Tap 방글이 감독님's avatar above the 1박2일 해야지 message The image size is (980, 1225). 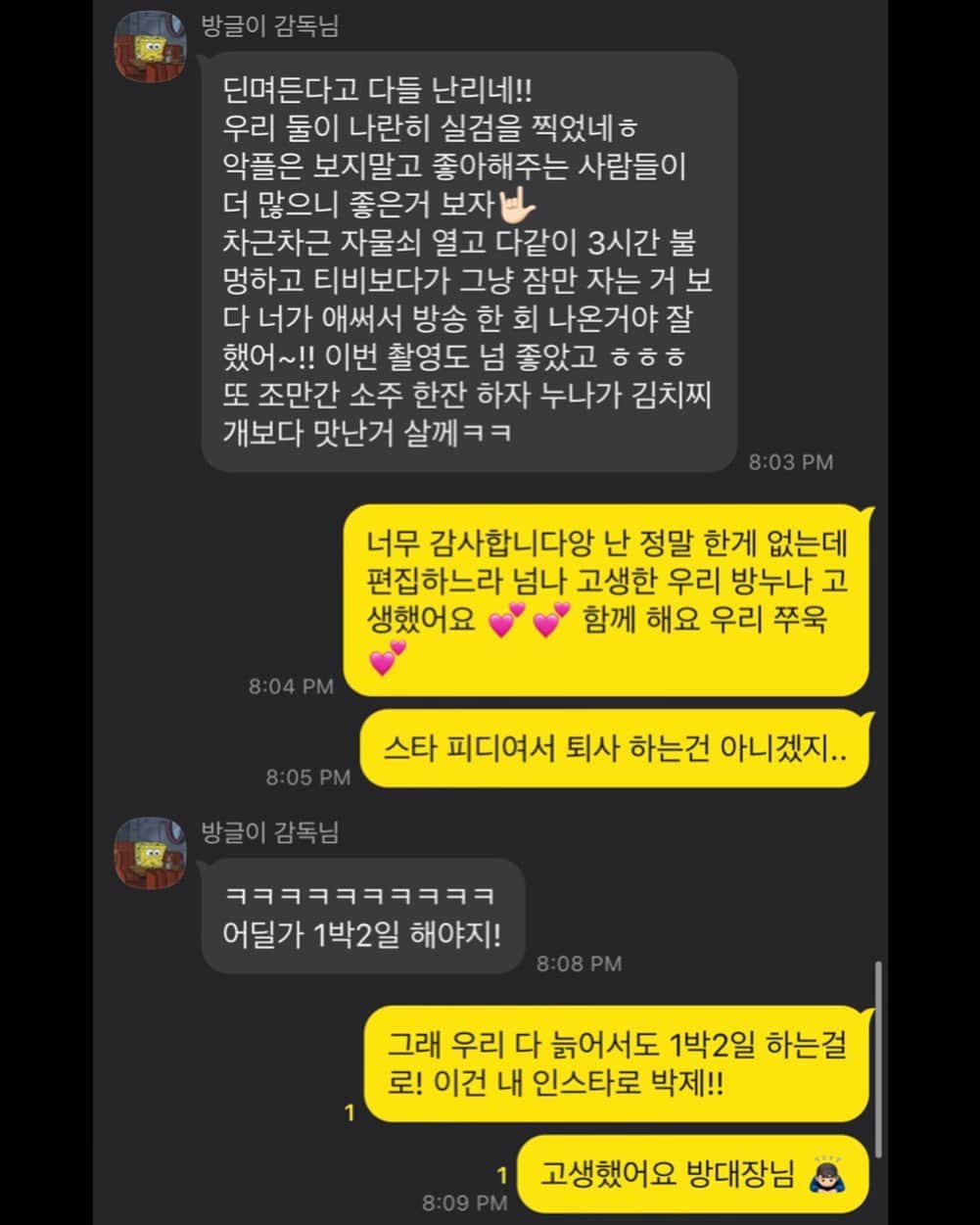(151, 852)
